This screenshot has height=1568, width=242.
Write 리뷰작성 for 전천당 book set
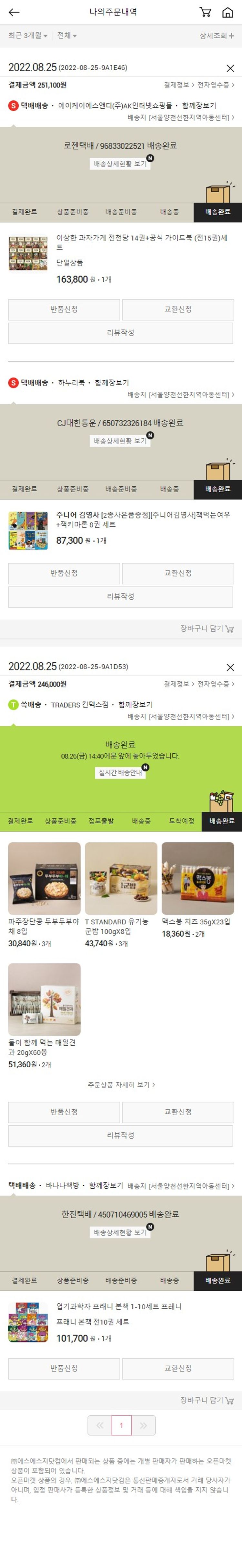[x=120, y=333]
